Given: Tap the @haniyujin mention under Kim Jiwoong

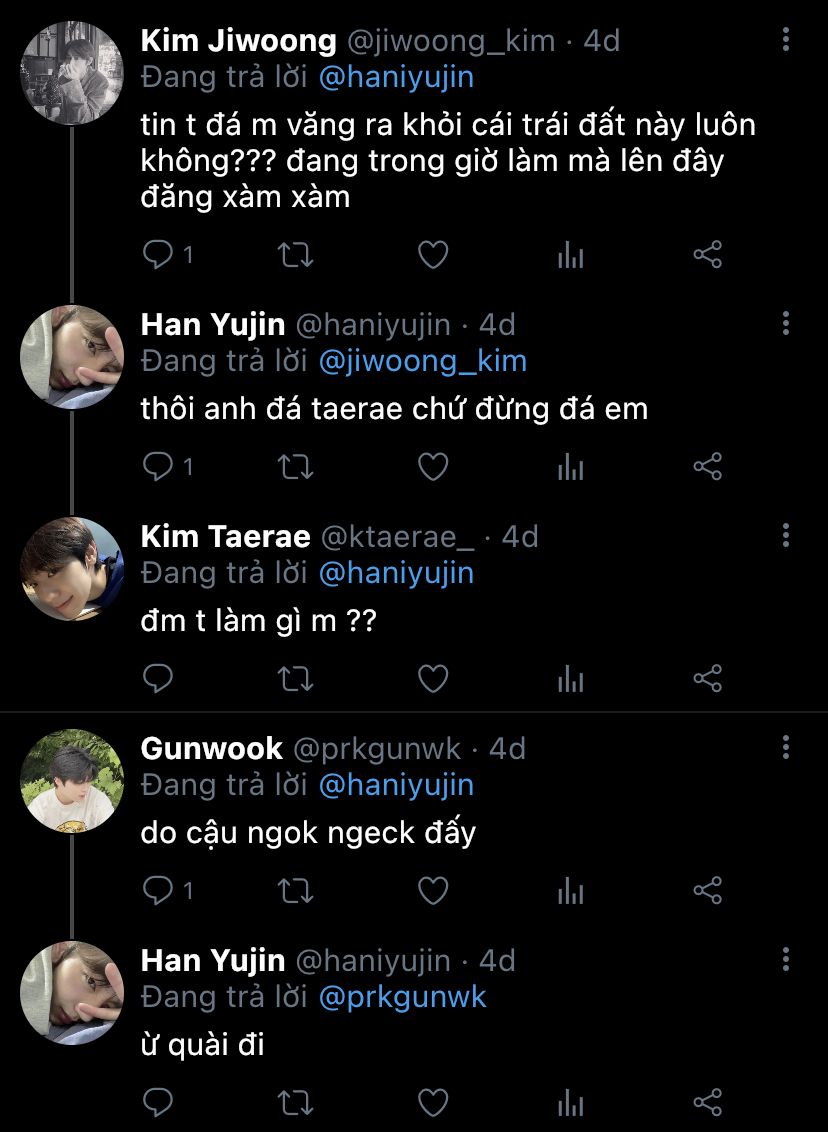Looking at the screenshot, I should tap(396, 77).
